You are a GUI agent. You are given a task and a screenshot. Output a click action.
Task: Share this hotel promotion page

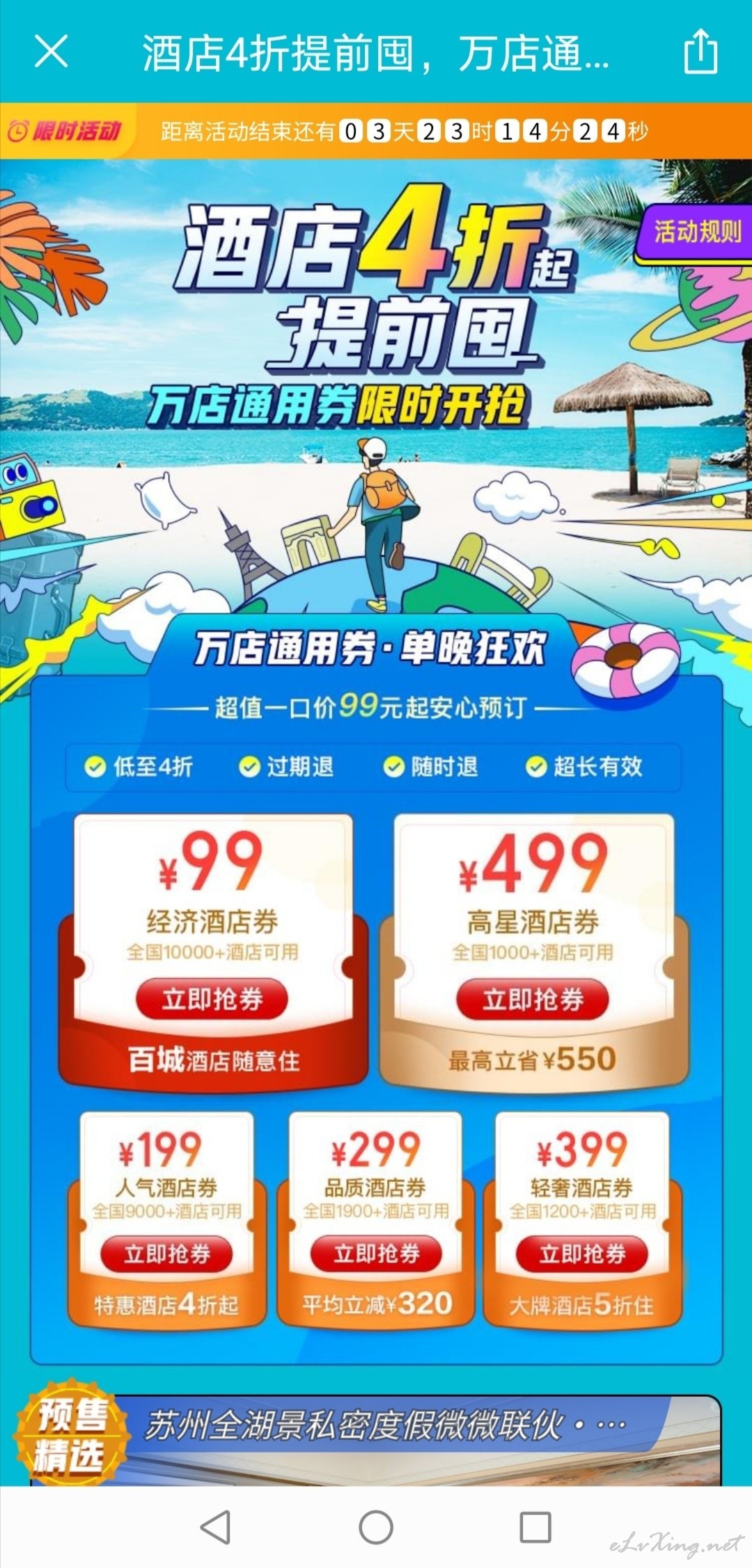[x=700, y=52]
